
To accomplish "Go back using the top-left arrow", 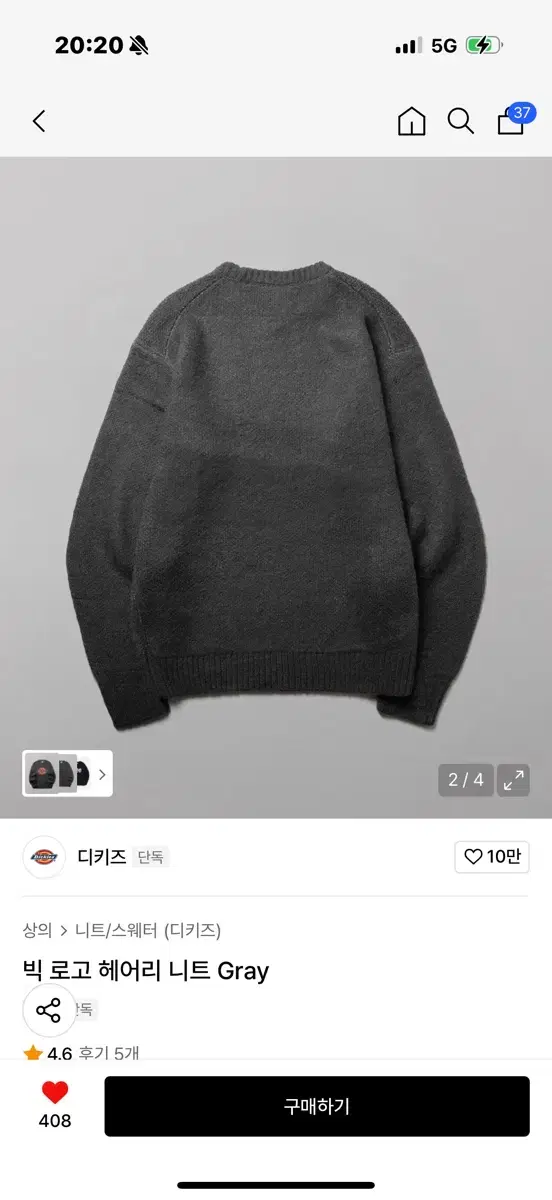I will pyautogui.click(x=39, y=121).
